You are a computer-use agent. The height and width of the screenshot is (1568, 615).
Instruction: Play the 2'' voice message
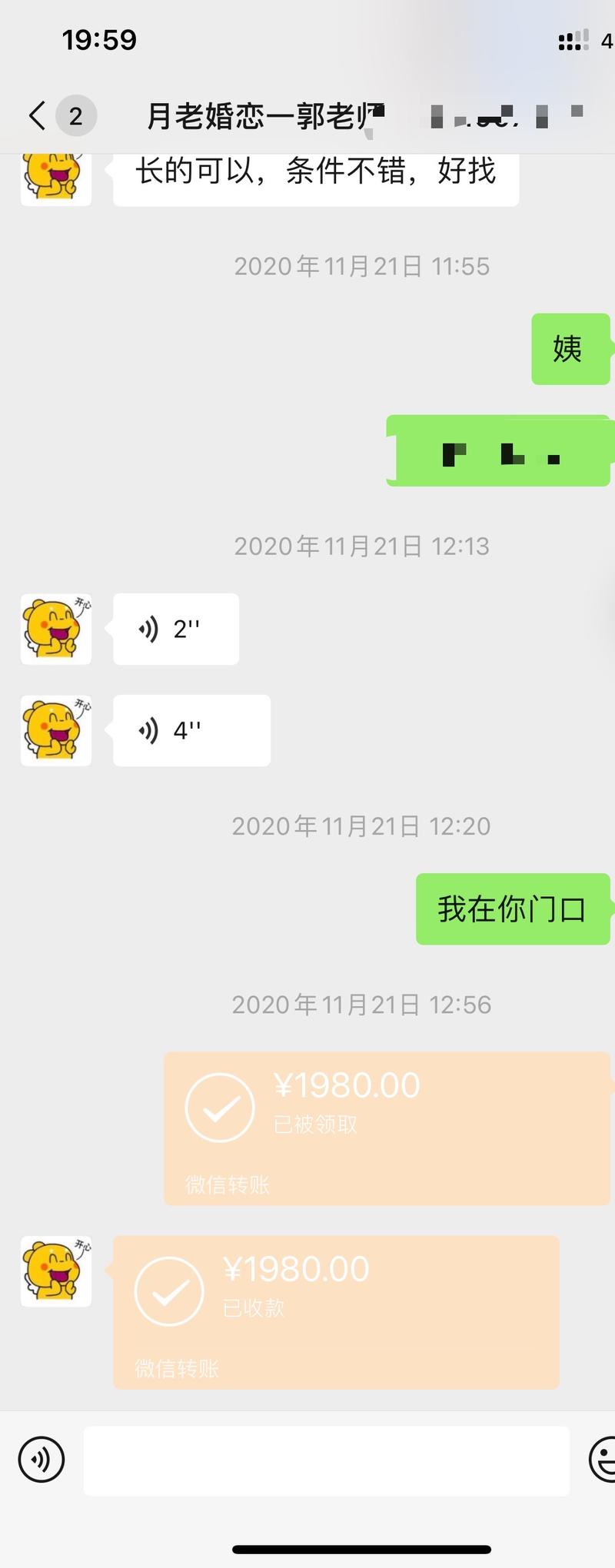click(175, 628)
